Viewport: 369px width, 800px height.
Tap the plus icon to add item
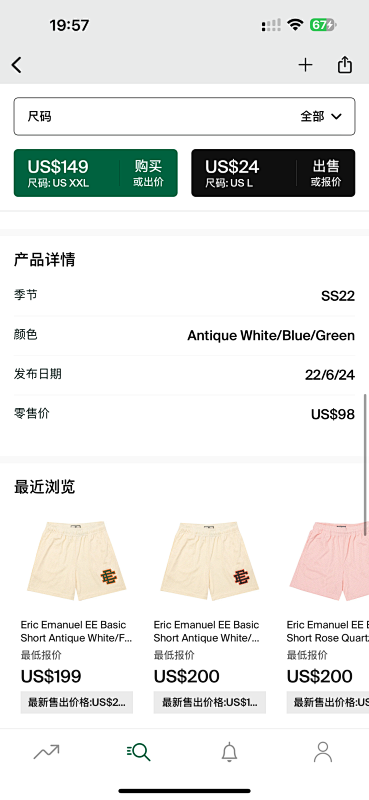pos(305,65)
